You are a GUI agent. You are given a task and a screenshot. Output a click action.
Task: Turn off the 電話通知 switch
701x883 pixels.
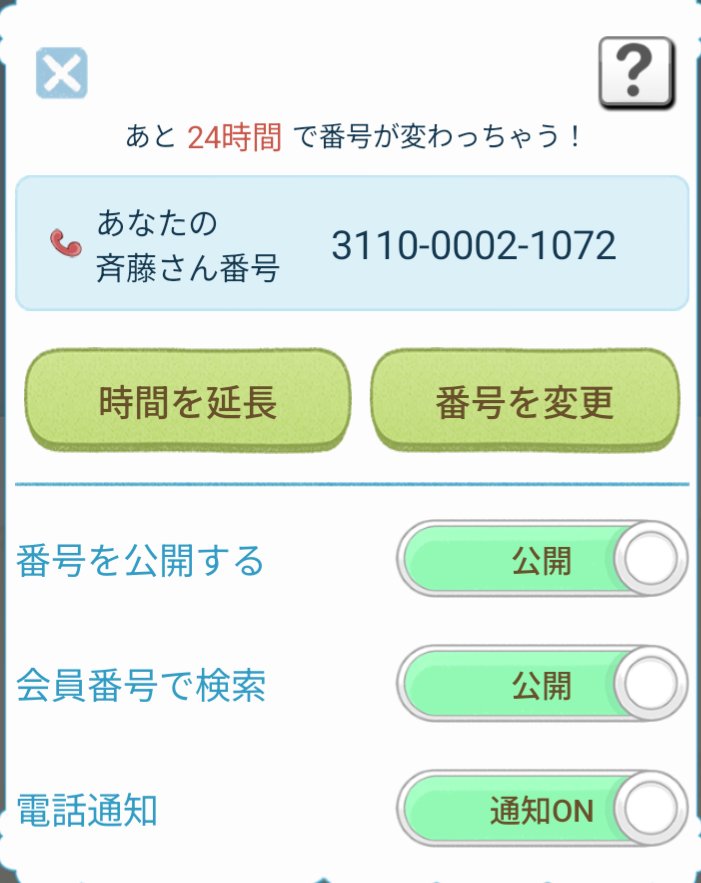tap(542, 809)
